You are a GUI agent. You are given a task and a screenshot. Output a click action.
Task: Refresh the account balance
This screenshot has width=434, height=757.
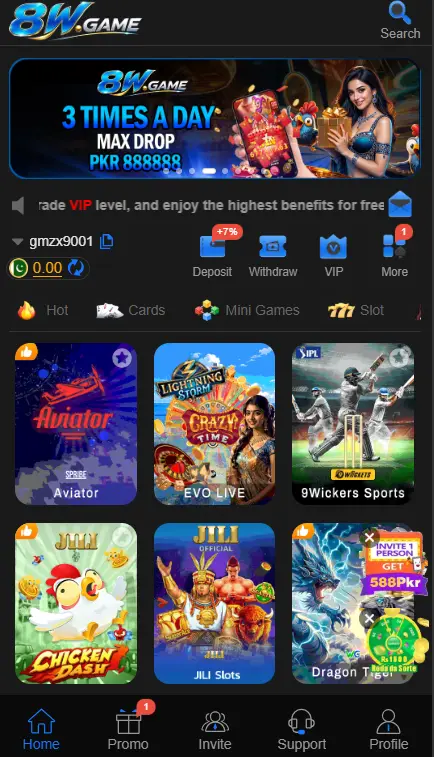tap(76, 268)
